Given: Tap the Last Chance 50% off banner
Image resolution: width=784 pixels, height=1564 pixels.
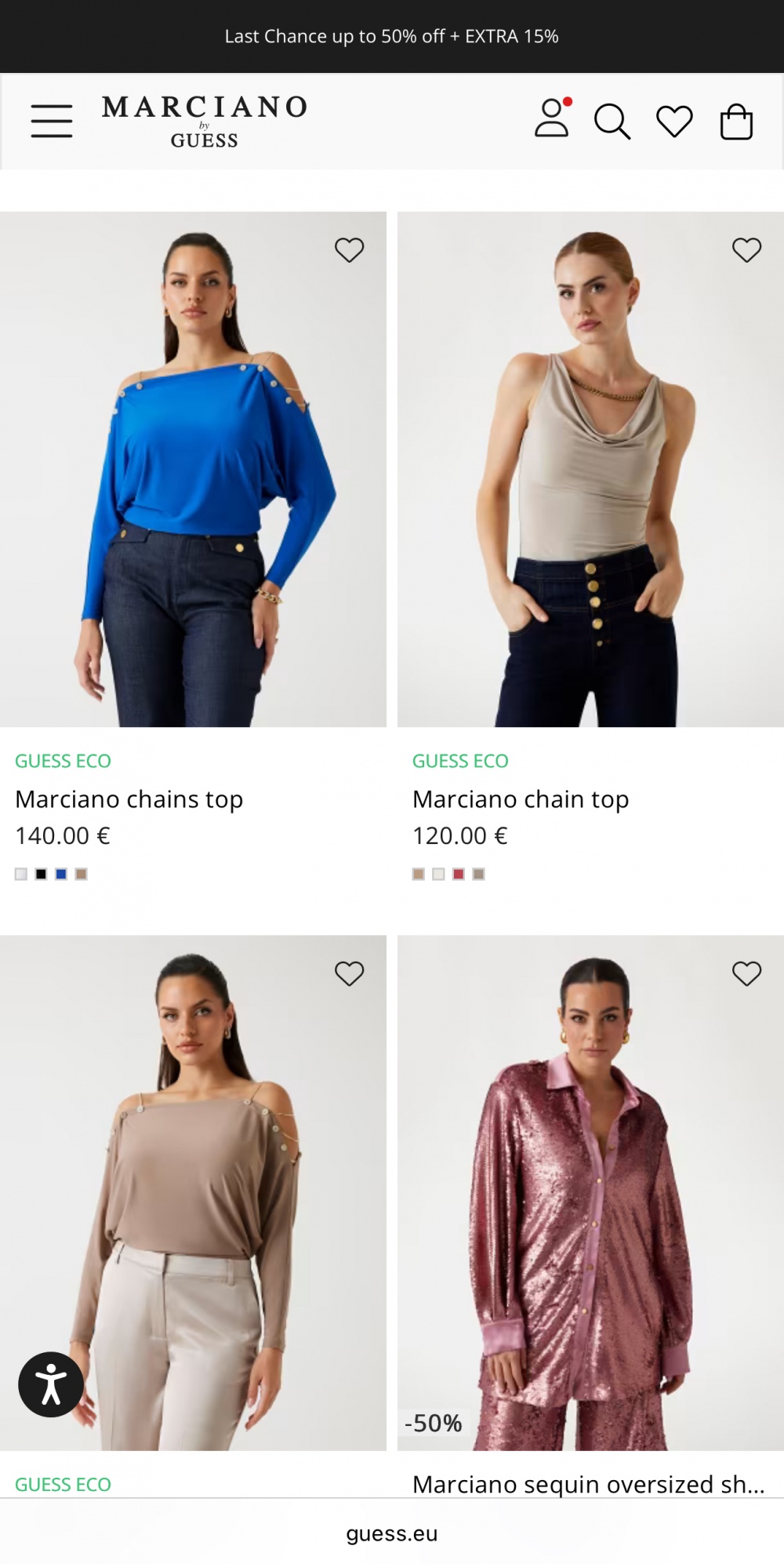Looking at the screenshot, I should 392,36.
